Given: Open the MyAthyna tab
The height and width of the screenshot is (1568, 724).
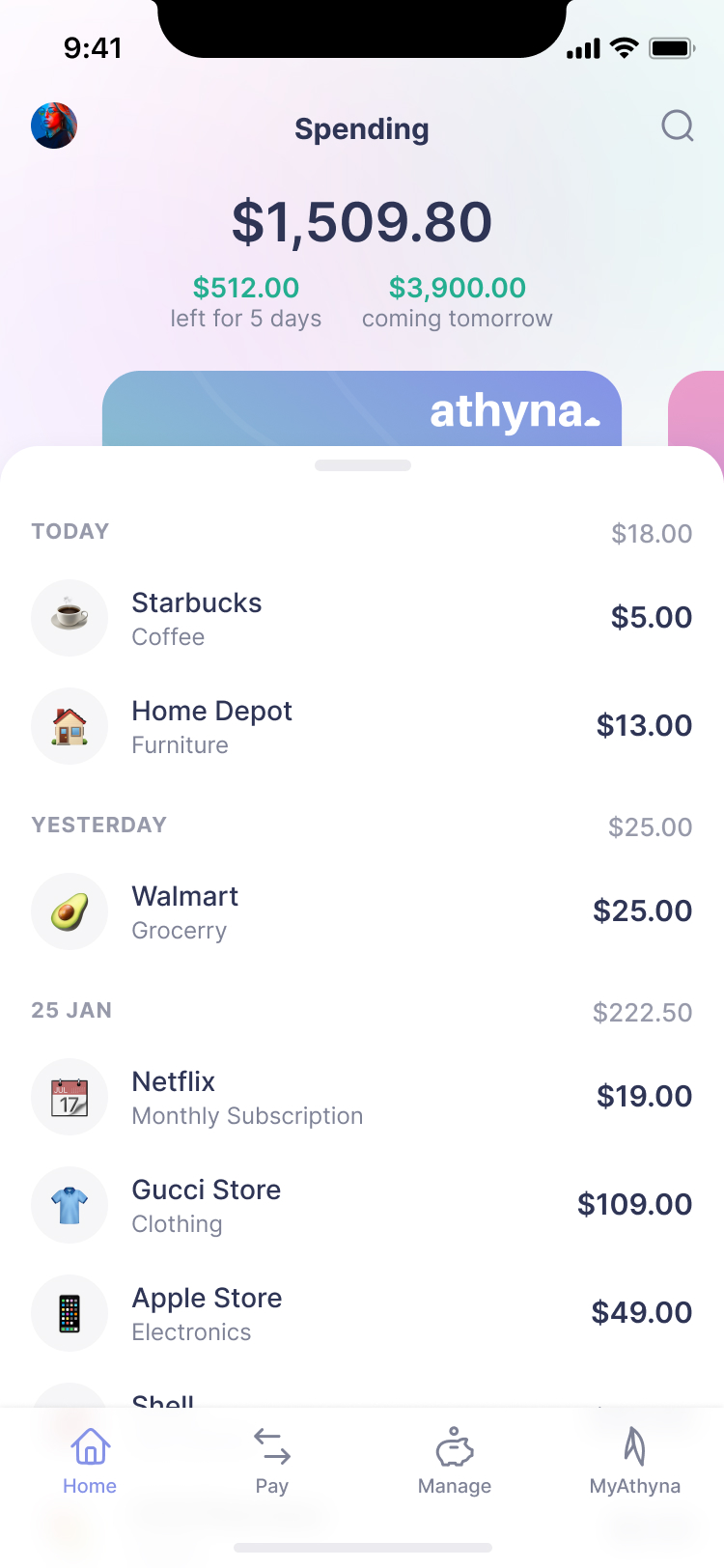Looking at the screenshot, I should pos(635,1461).
